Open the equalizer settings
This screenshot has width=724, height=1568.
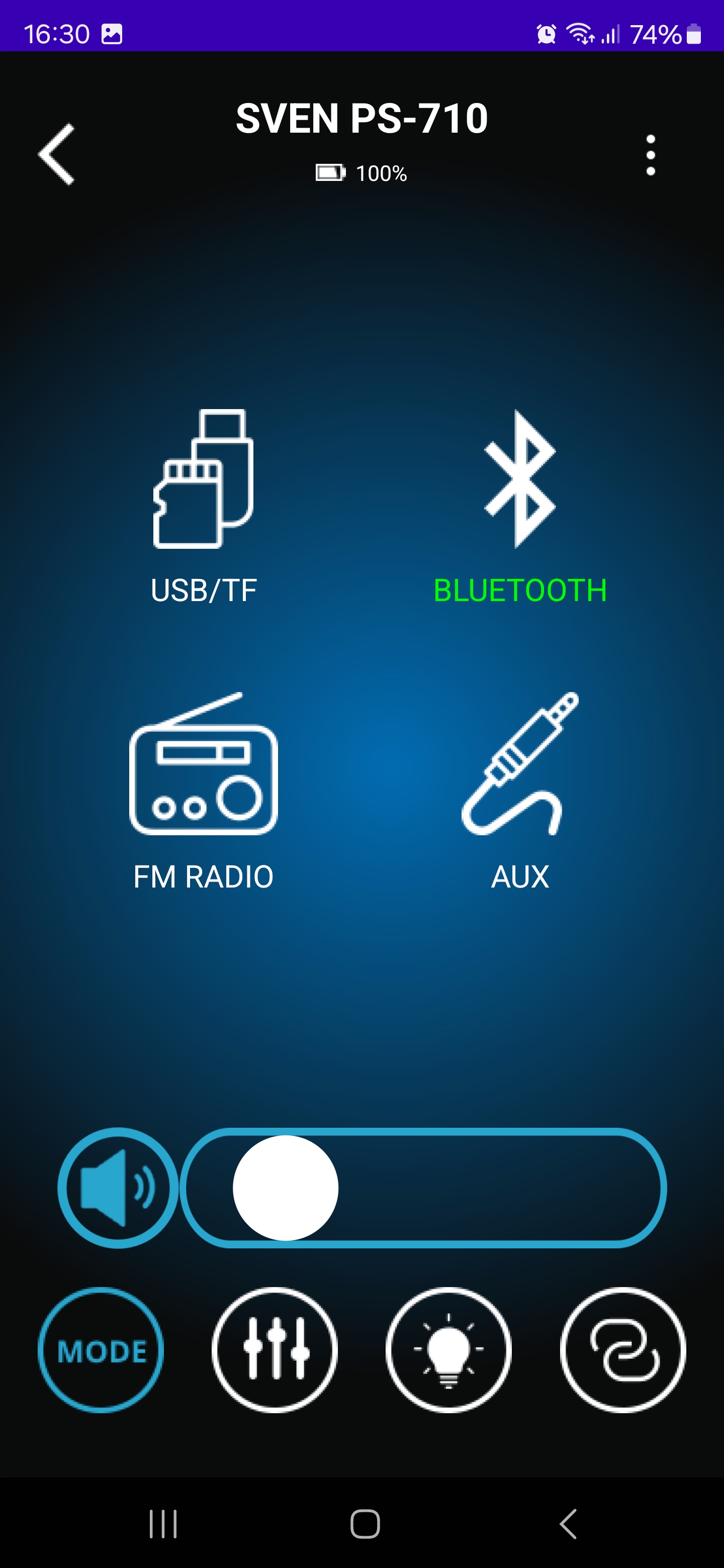275,1349
